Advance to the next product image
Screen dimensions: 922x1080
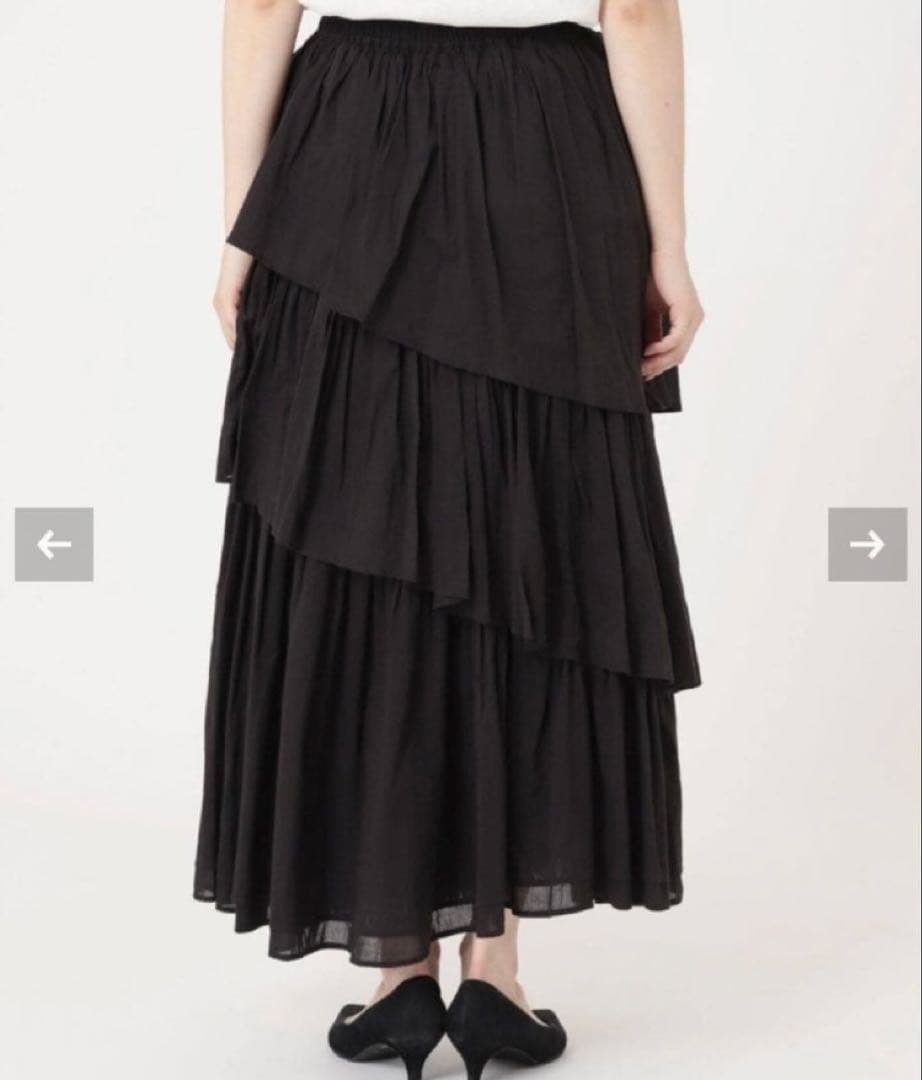(868, 544)
